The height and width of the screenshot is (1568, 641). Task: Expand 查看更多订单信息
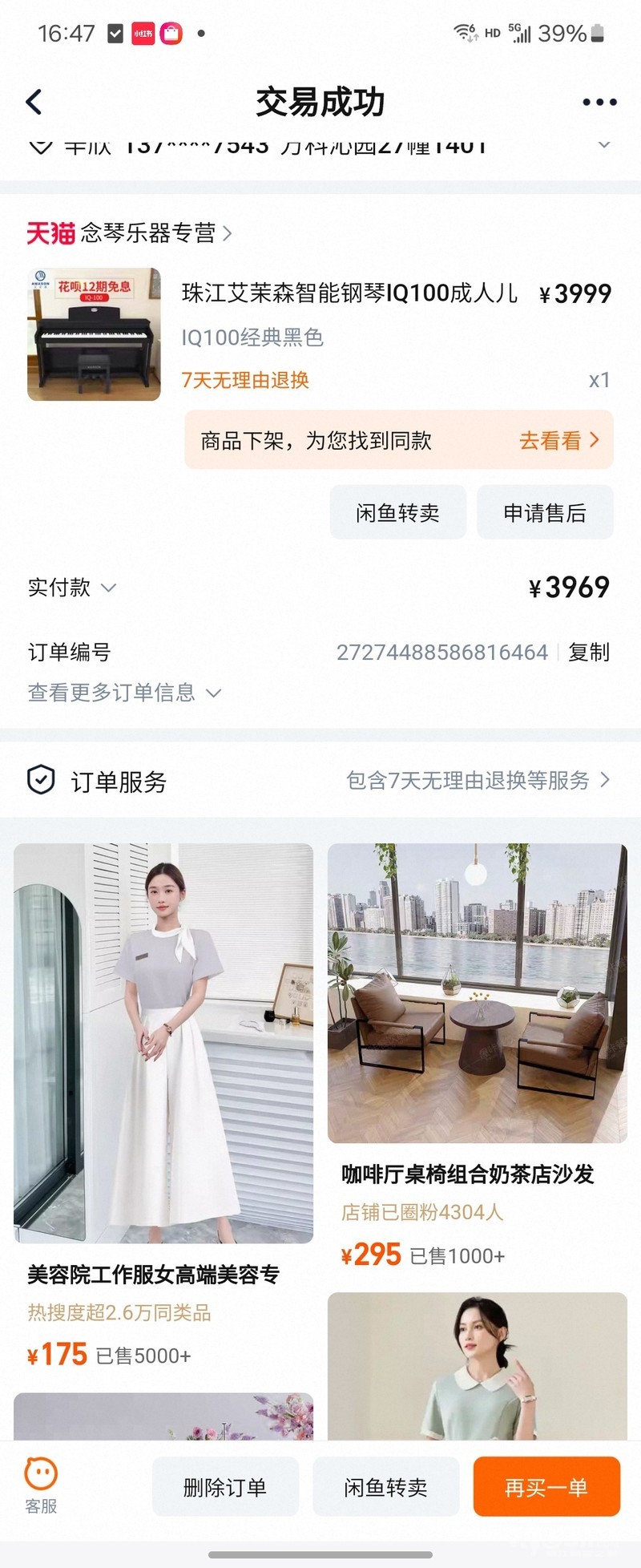point(124,693)
